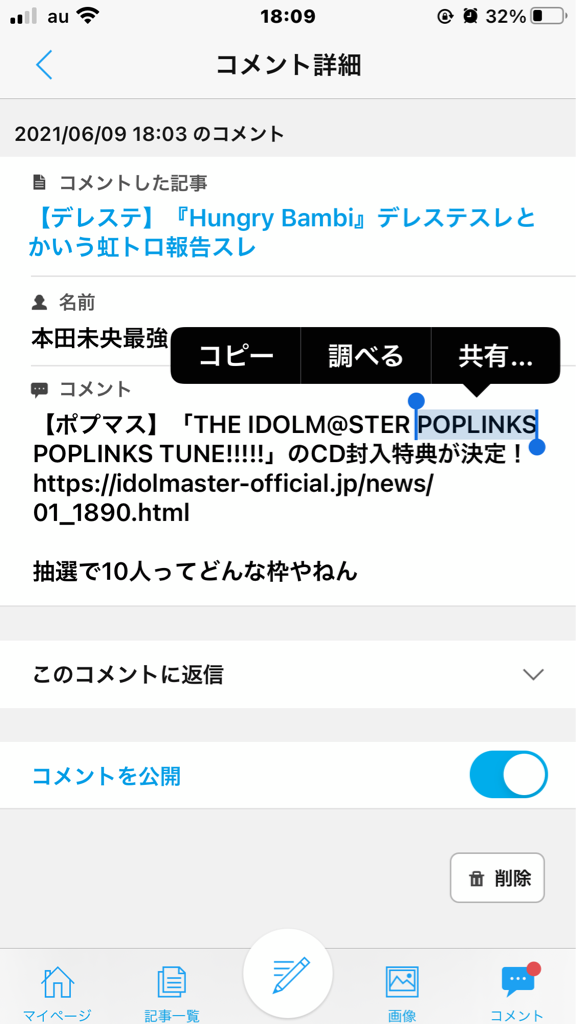
Task: Go back using the top-left arrow
Action: pyautogui.click(x=44, y=65)
